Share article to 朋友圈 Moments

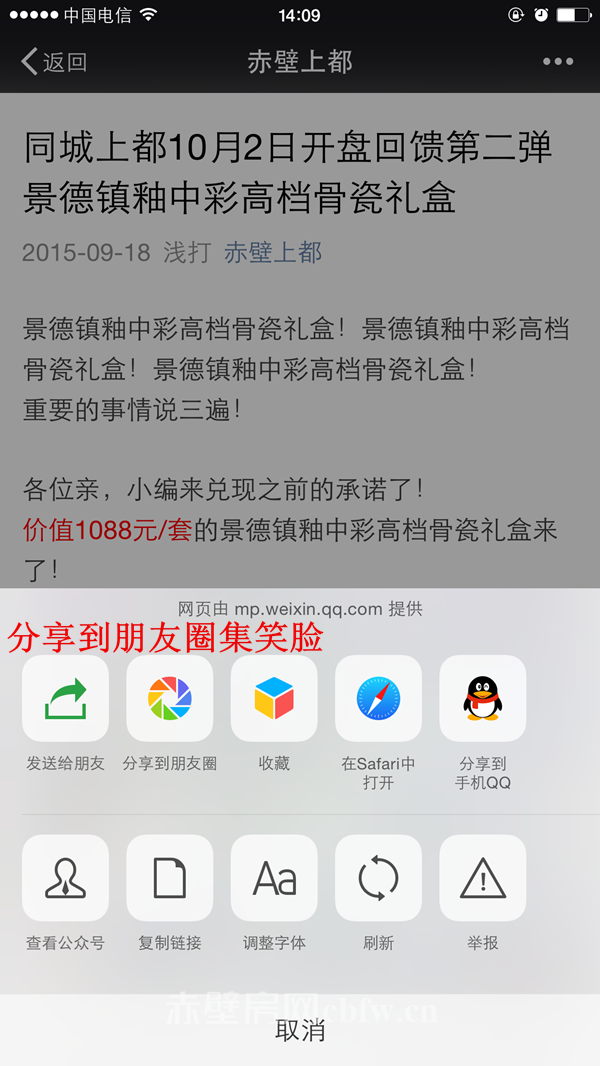[169, 698]
